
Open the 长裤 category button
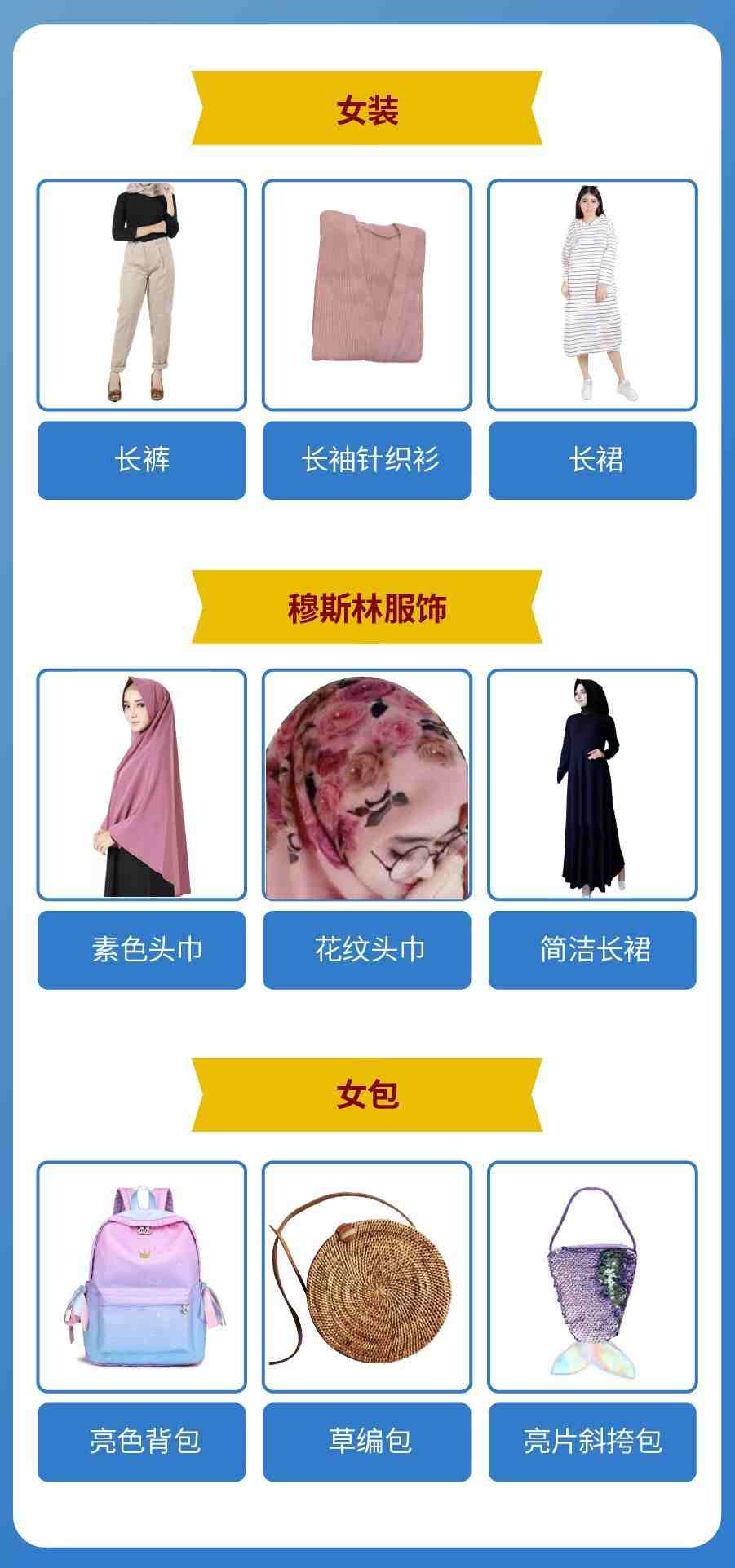coord(141,460)
